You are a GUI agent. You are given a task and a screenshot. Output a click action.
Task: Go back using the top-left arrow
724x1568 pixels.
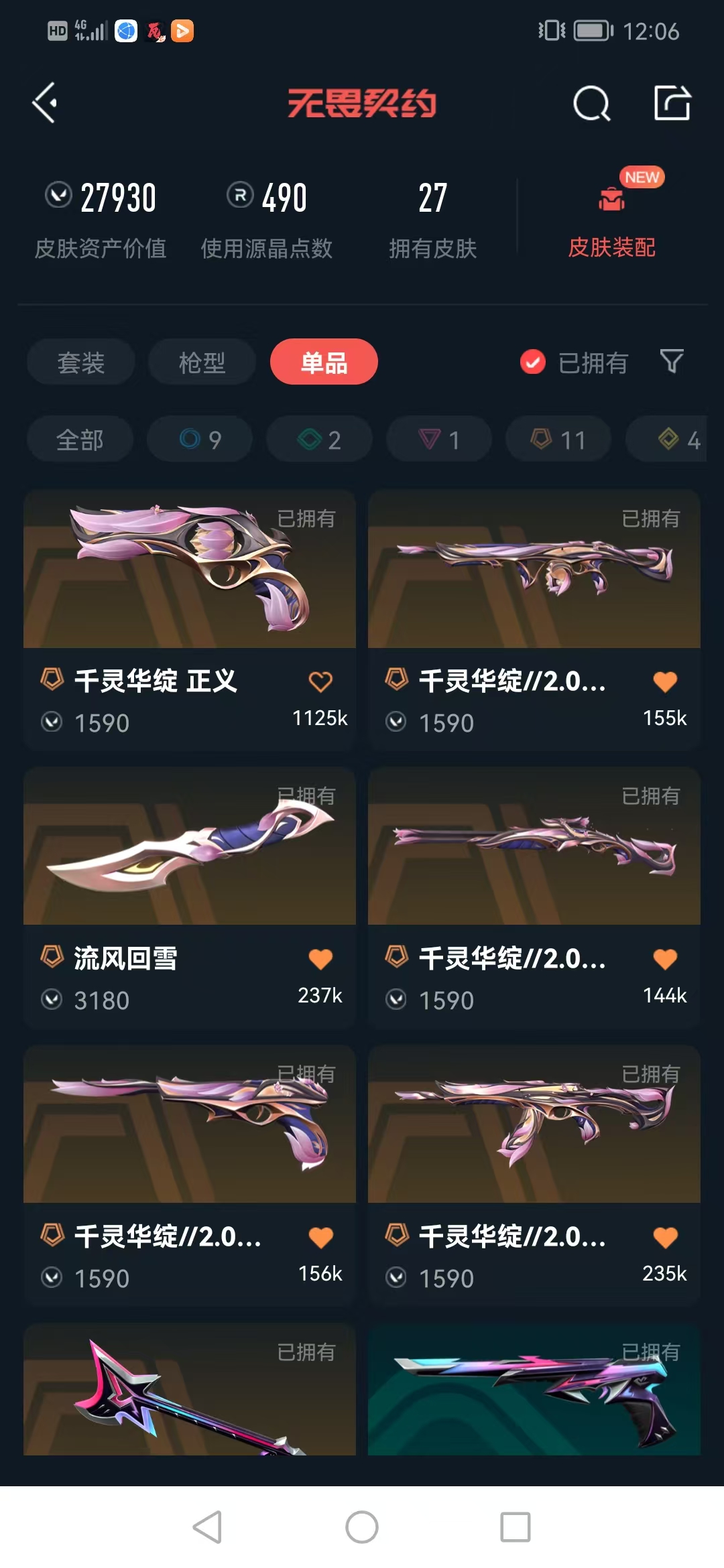click(x=45, y=103)
